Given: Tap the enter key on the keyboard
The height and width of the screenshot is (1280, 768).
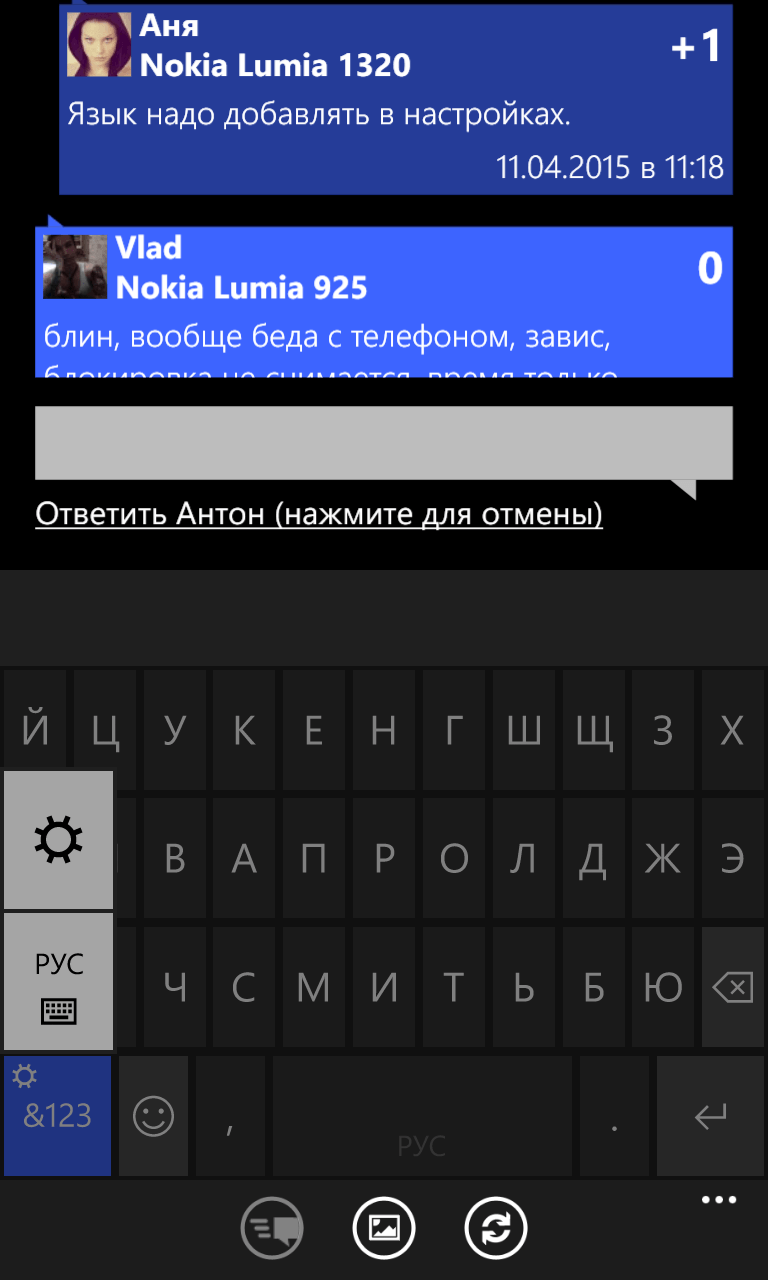Looking at the screenshot, I should (711, 1116).
